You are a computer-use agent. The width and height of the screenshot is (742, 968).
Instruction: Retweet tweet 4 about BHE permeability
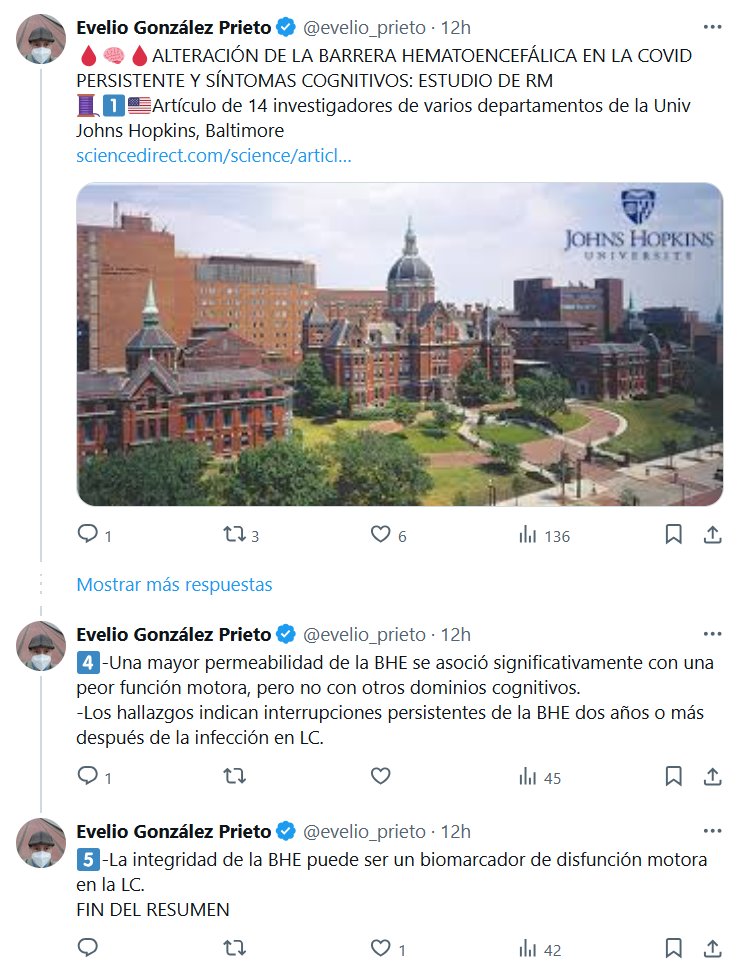234,776
